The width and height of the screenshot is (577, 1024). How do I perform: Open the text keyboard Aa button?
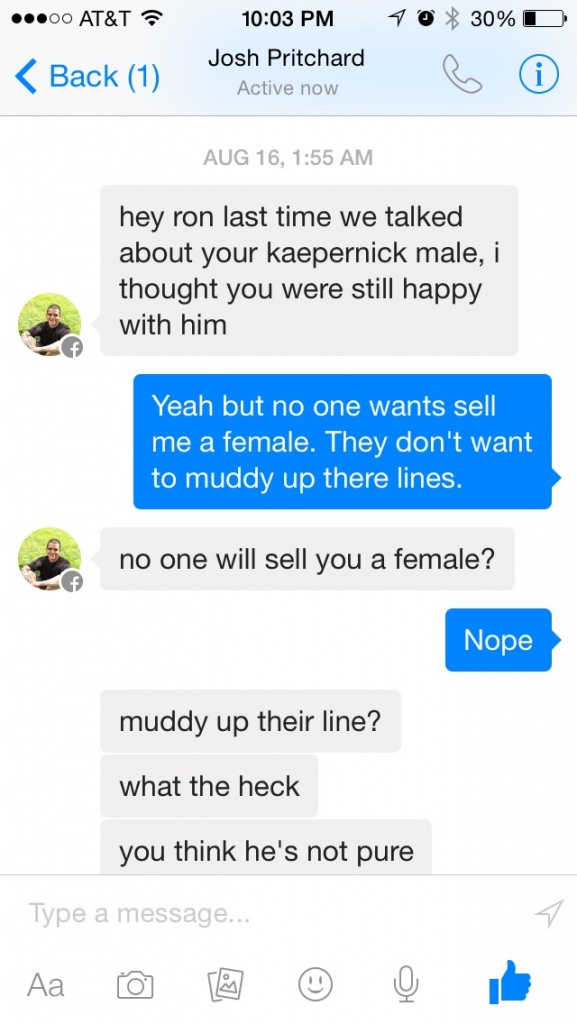46,984
